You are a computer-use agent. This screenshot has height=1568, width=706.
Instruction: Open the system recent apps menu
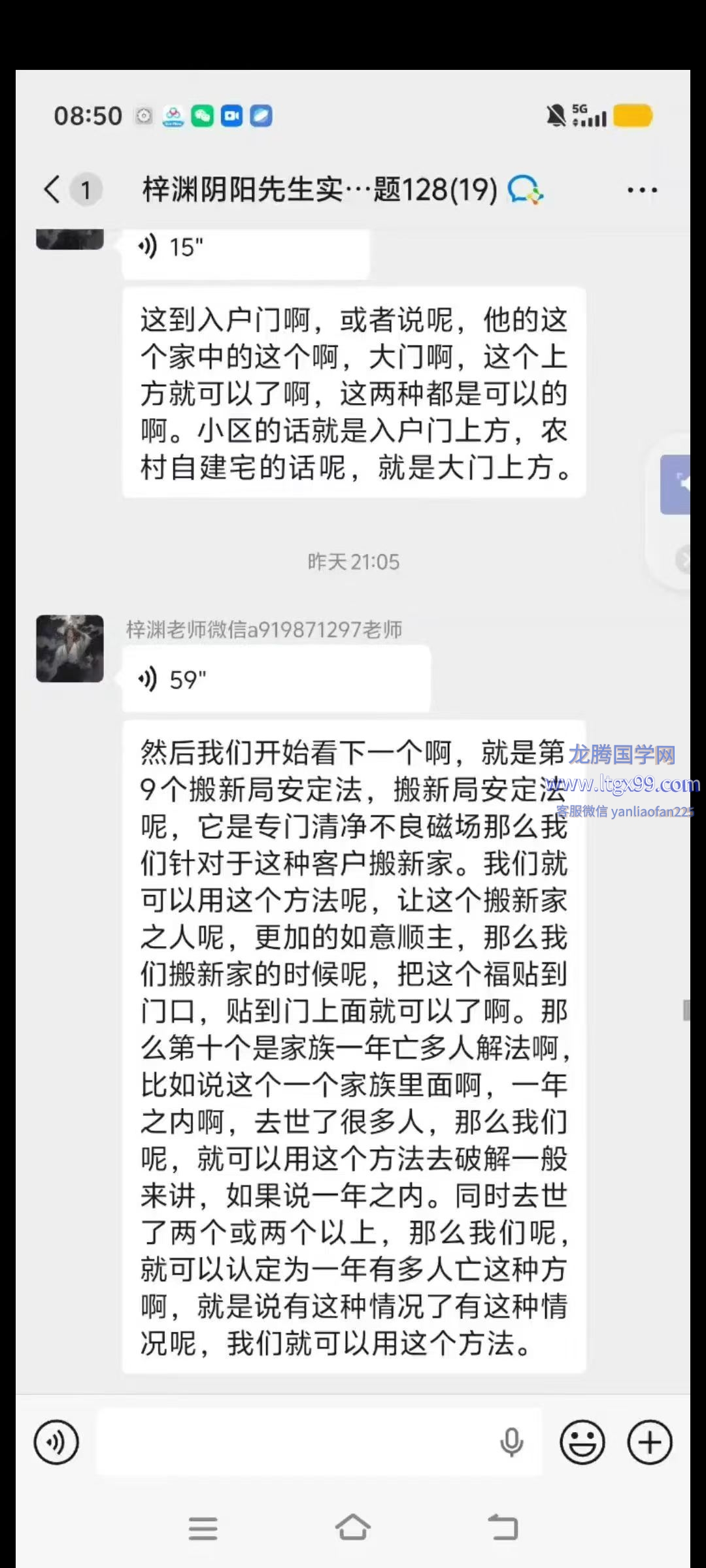pyautogui.click(x=203, y=1528)
